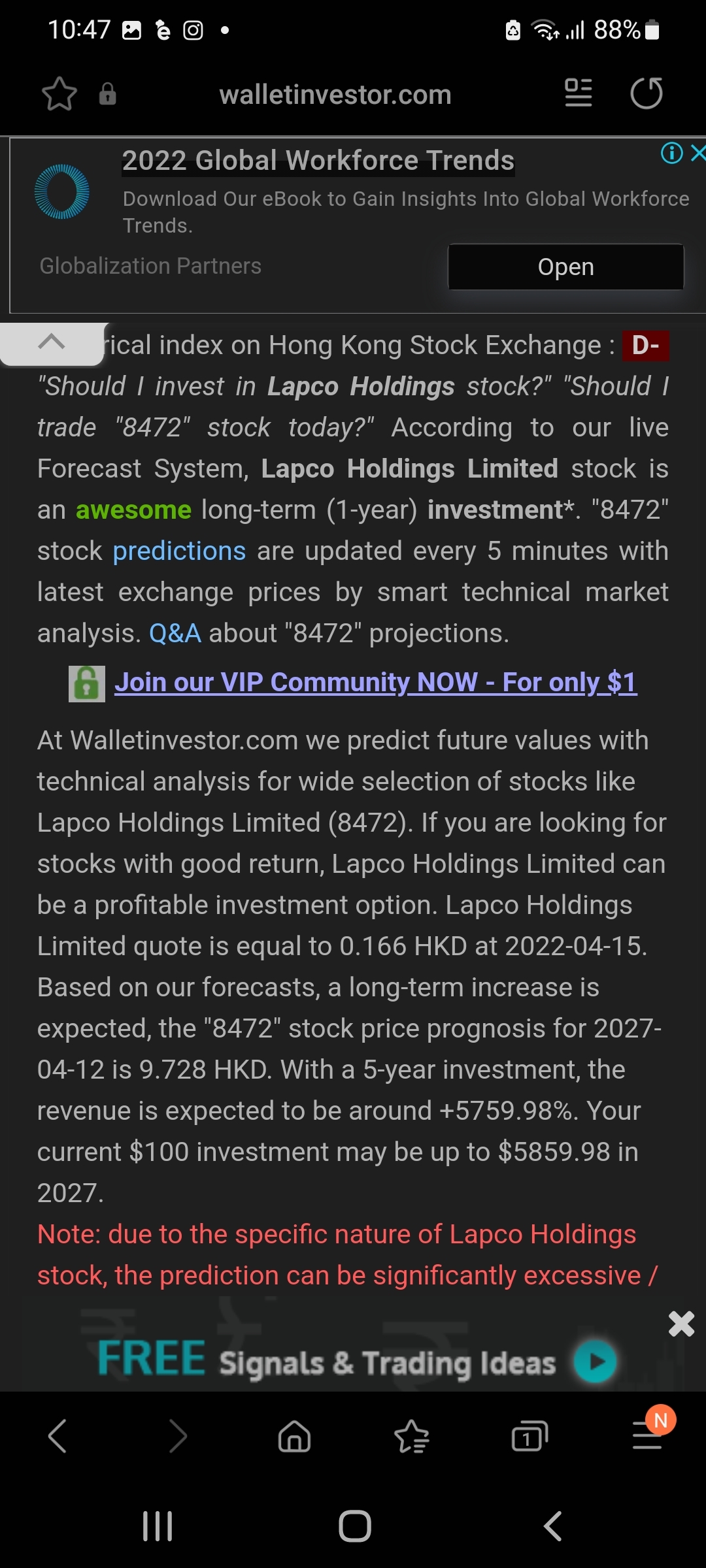706x1568 pixels.
Task: Collapse the panel with the up chevron
Action: (x=52, y=342)
